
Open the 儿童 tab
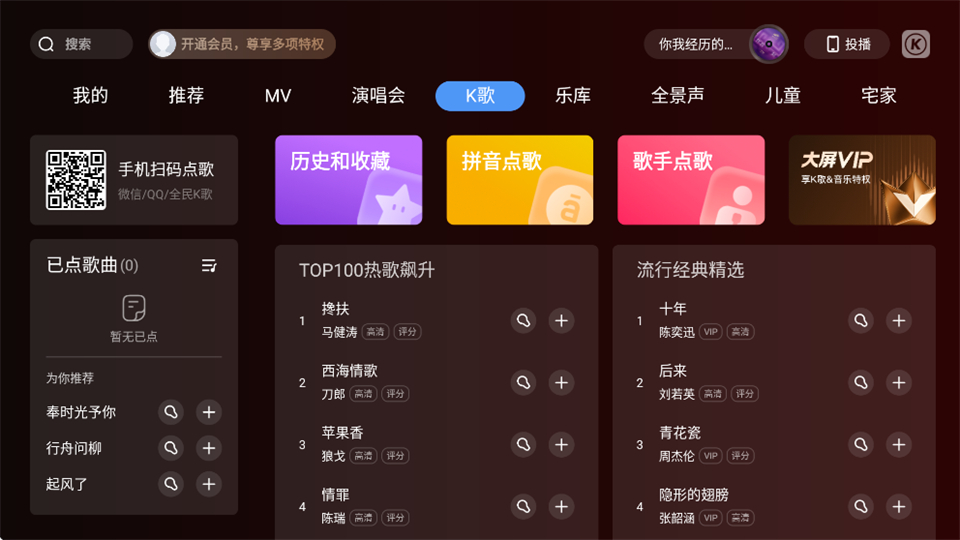[x=783, y=96]
